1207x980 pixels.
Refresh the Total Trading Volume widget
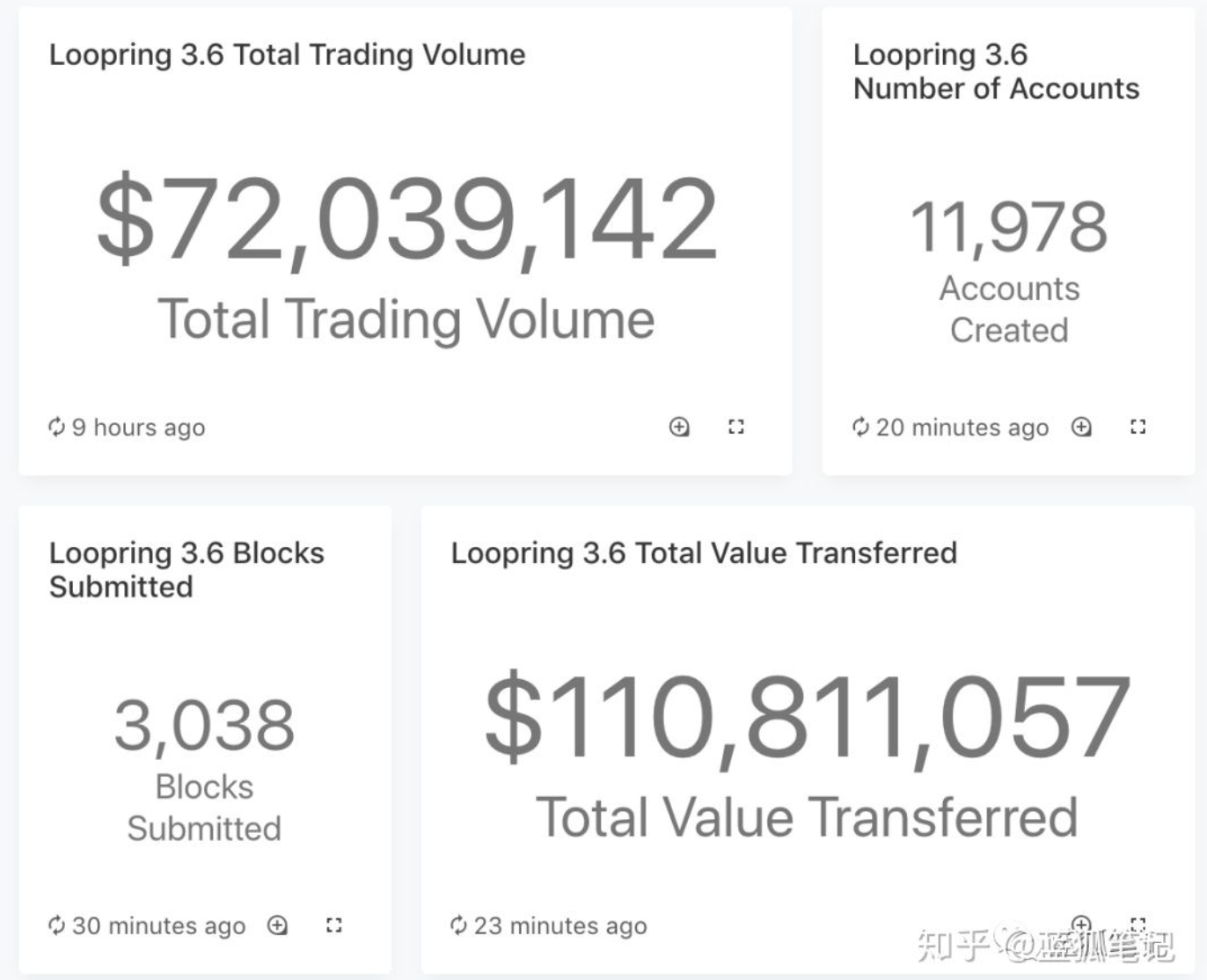coord(57,428)
